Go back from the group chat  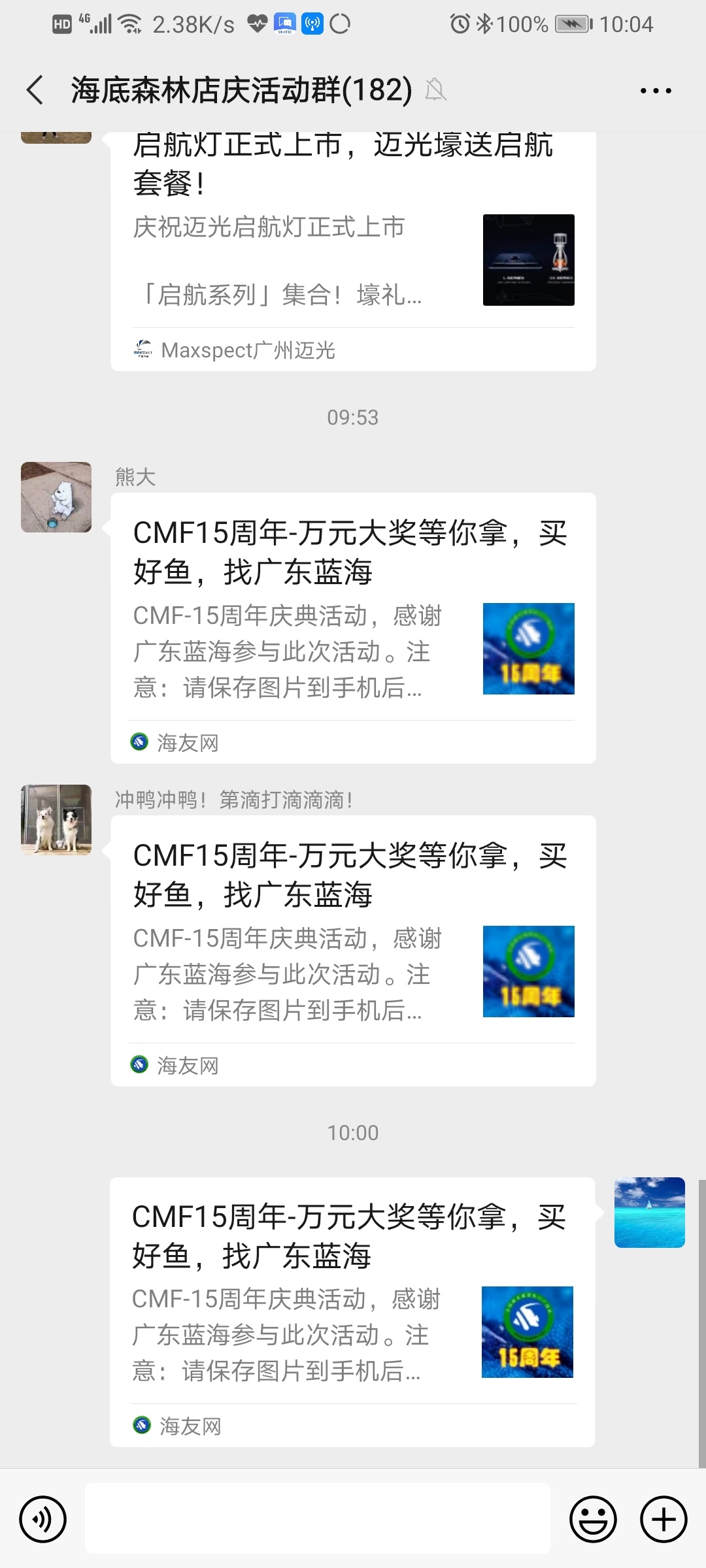coord(35,90)
